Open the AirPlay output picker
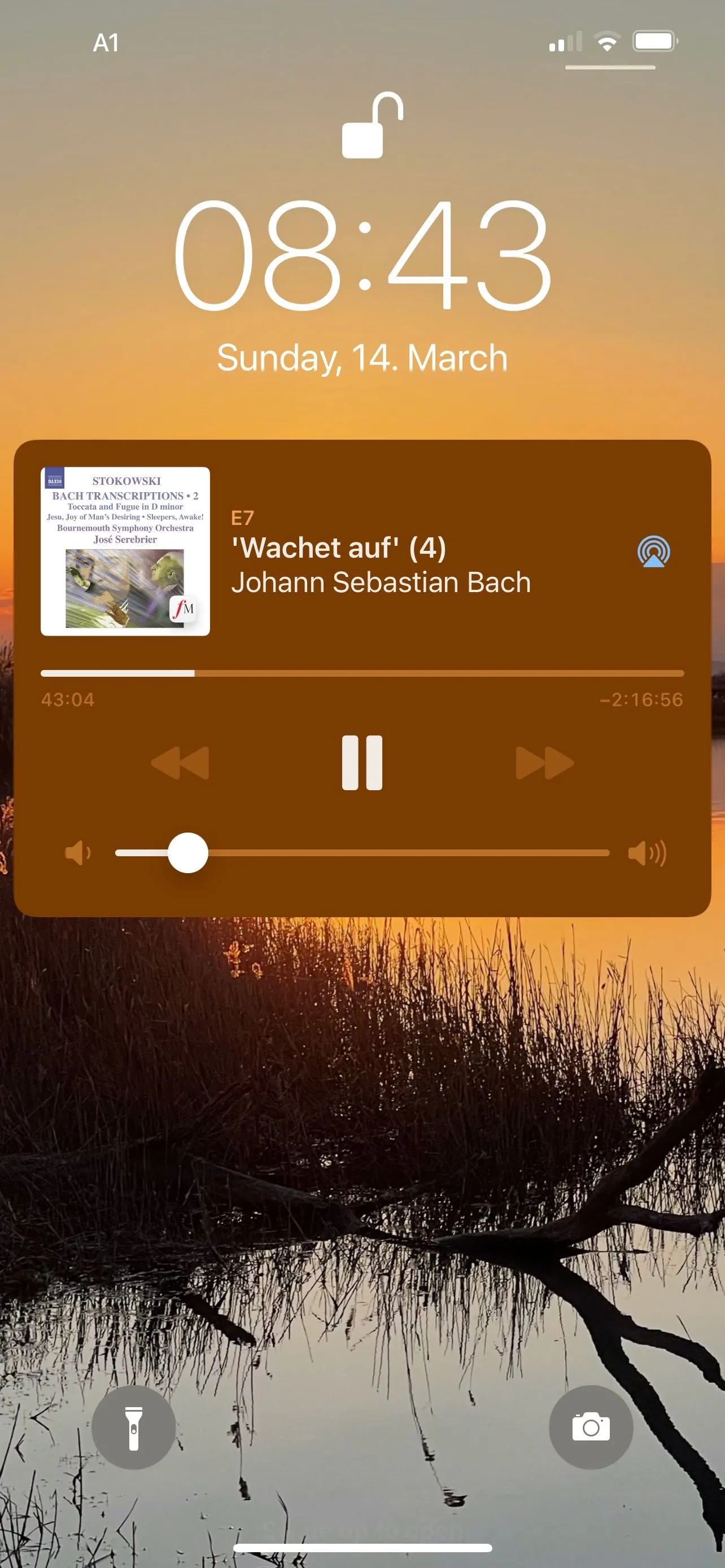The width and height of the screenshot is (725, 1568). pyautogui.click(x=653, y=551)
